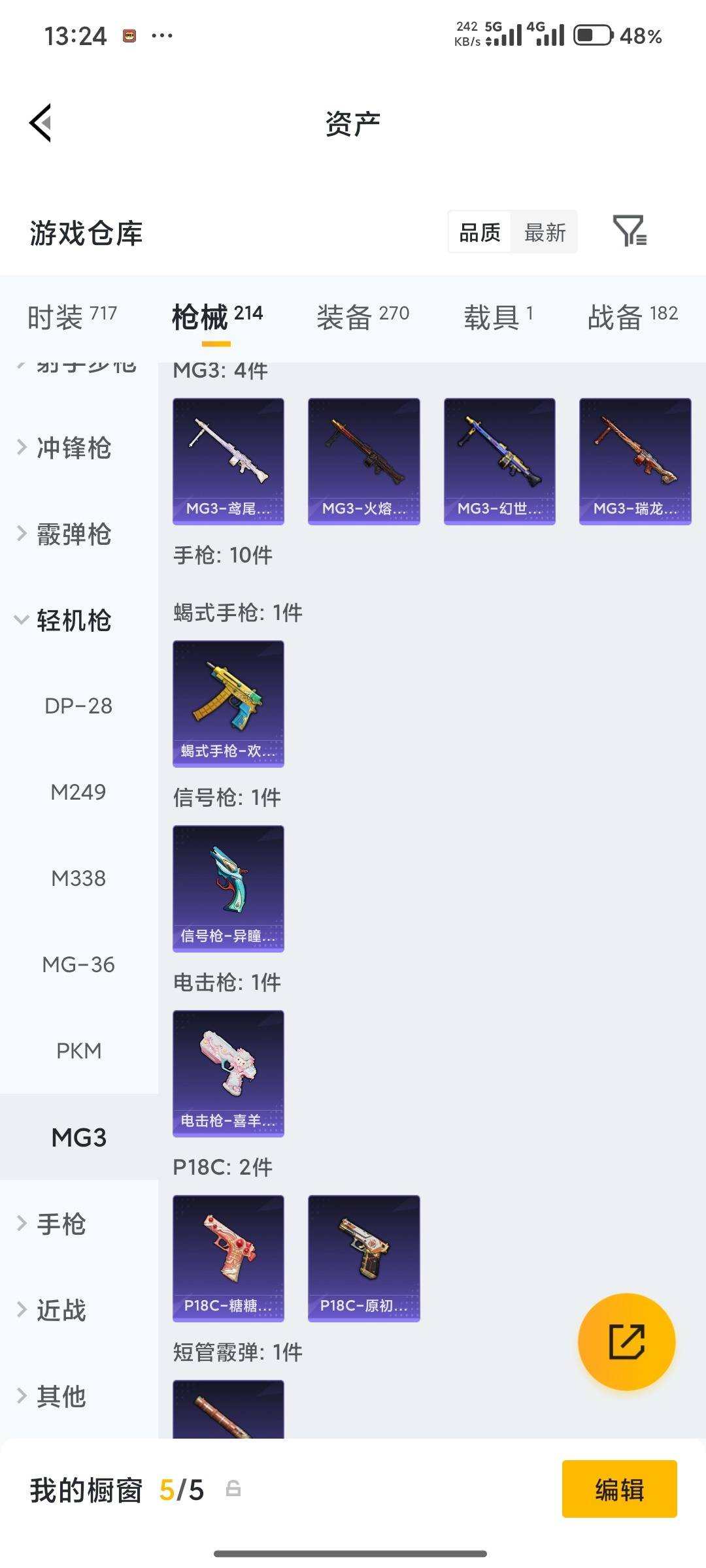Select the MG3-鸢尾 weapon thumbnail
The image size is (706, 1568).
click(228, 459)
